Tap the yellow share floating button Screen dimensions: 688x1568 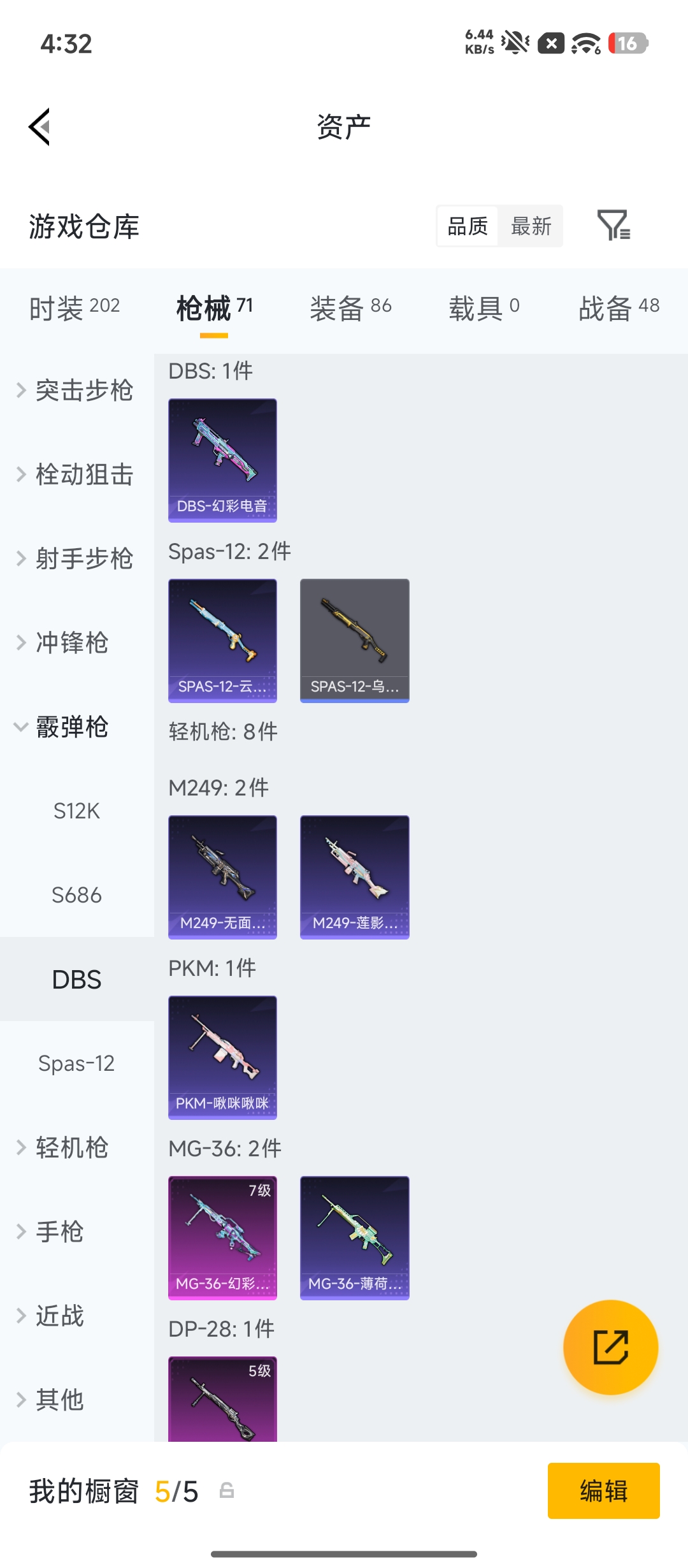[x=610, y=1348]
